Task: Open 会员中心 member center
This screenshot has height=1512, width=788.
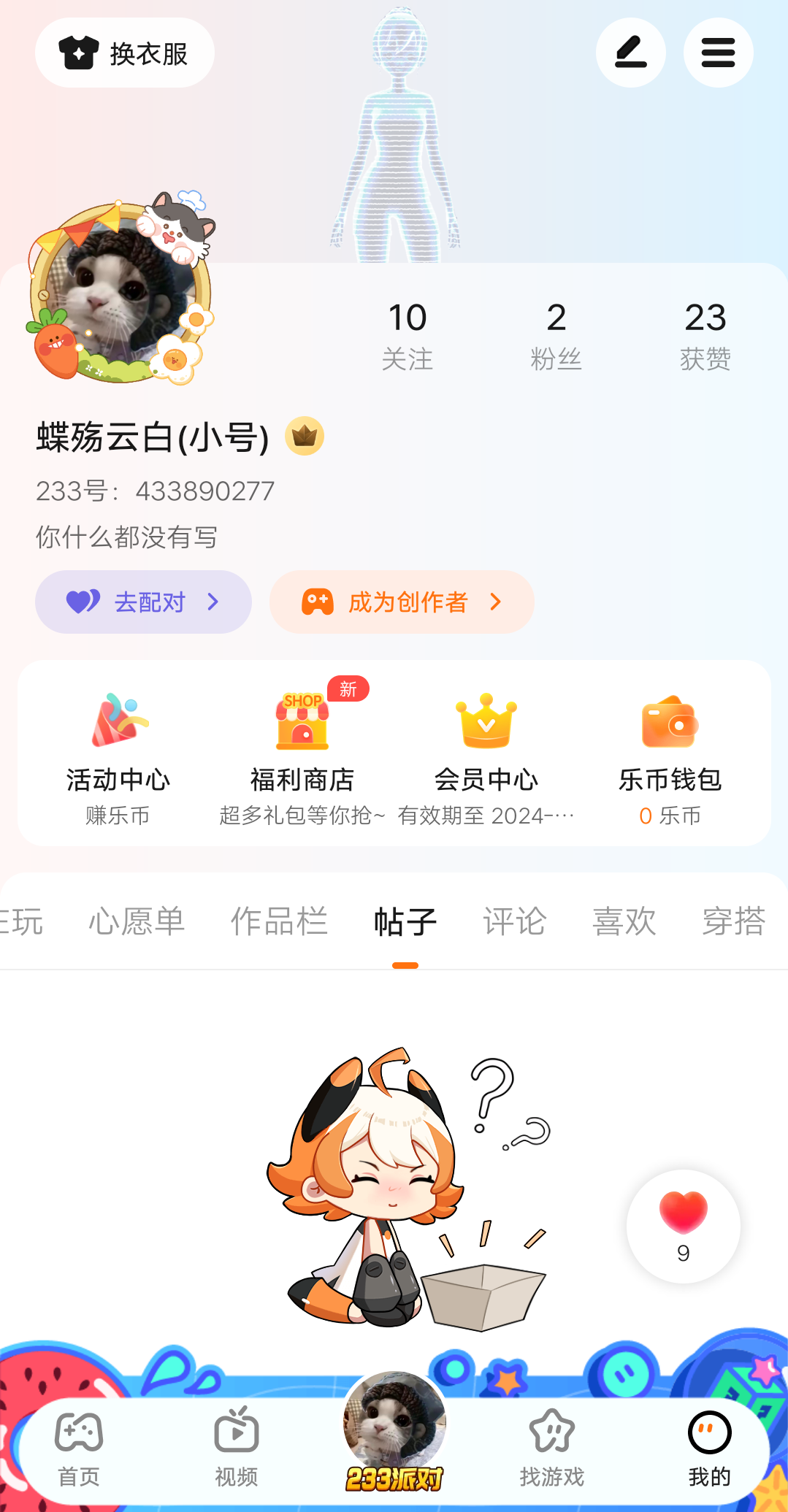Action: (486, 756)
